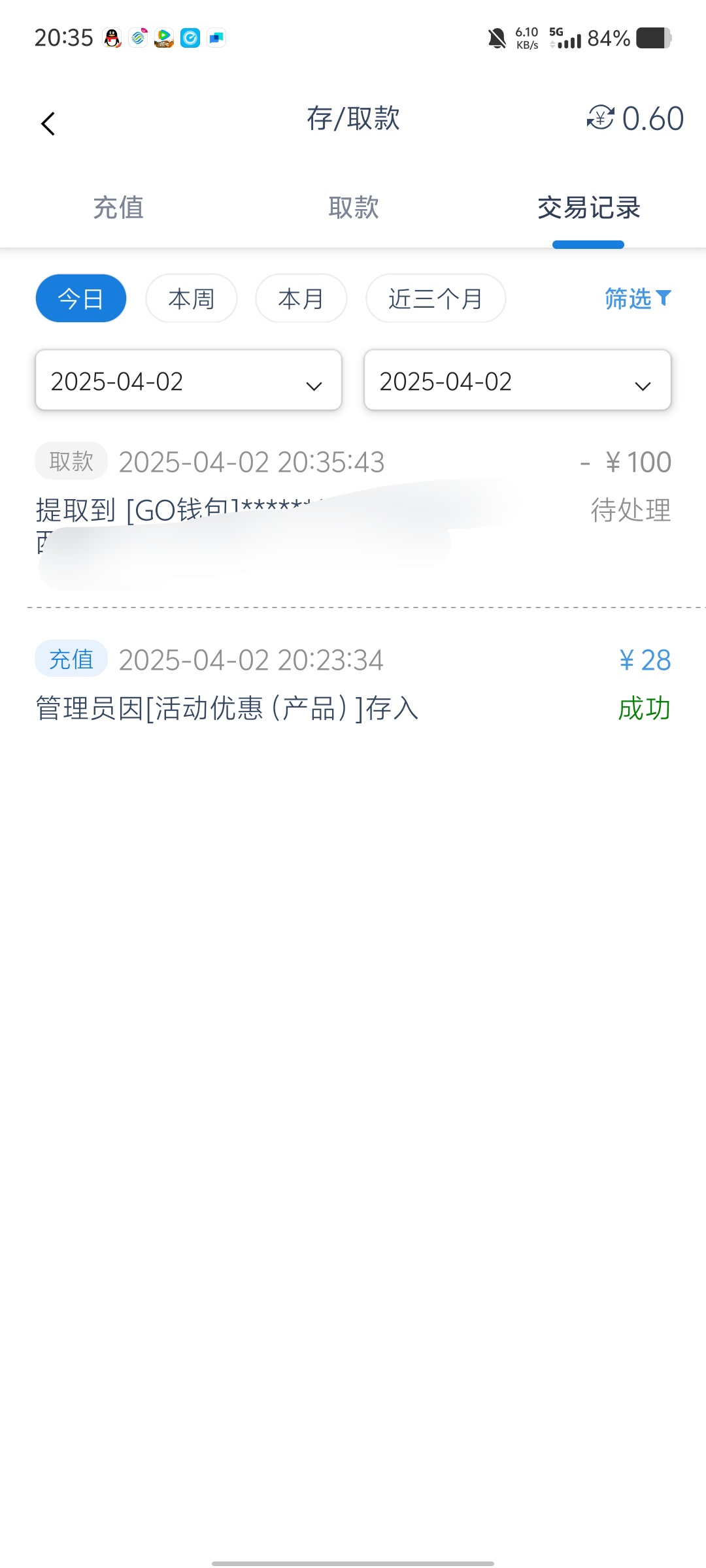Expand the left 2025-04-02 start date picker
Screen dimensions: 706x1568
pos(188,381)
